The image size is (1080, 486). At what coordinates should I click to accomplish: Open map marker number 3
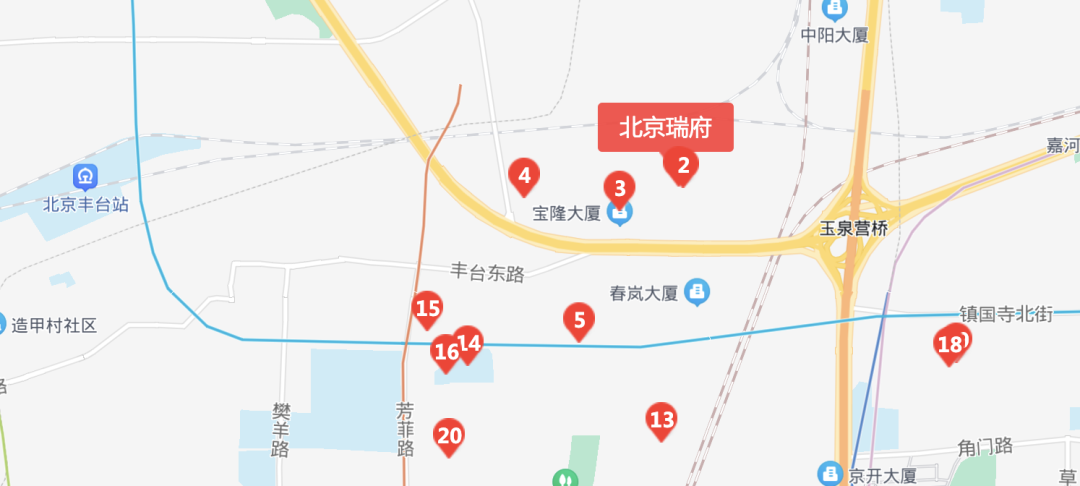(620, 187)
